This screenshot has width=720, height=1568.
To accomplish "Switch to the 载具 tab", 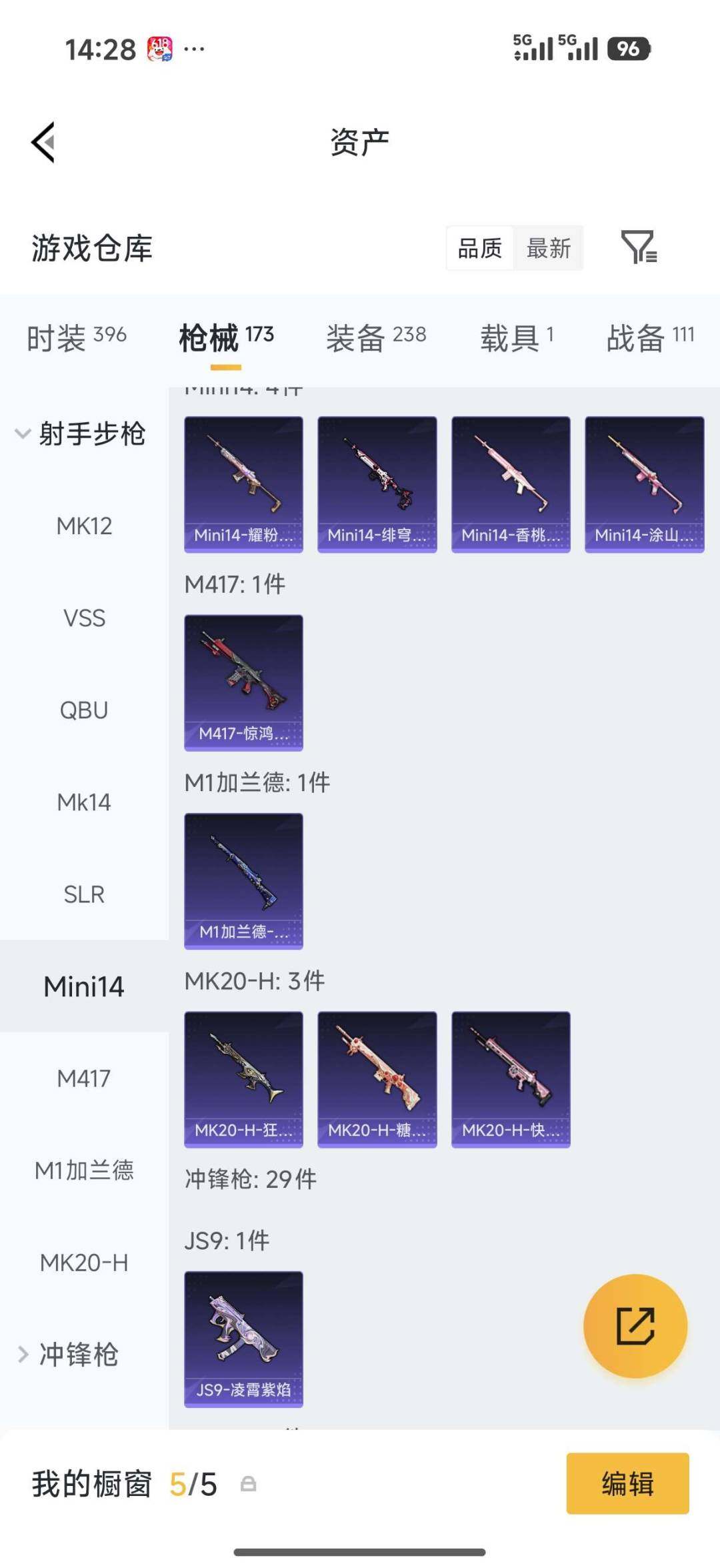I will 517,337.
